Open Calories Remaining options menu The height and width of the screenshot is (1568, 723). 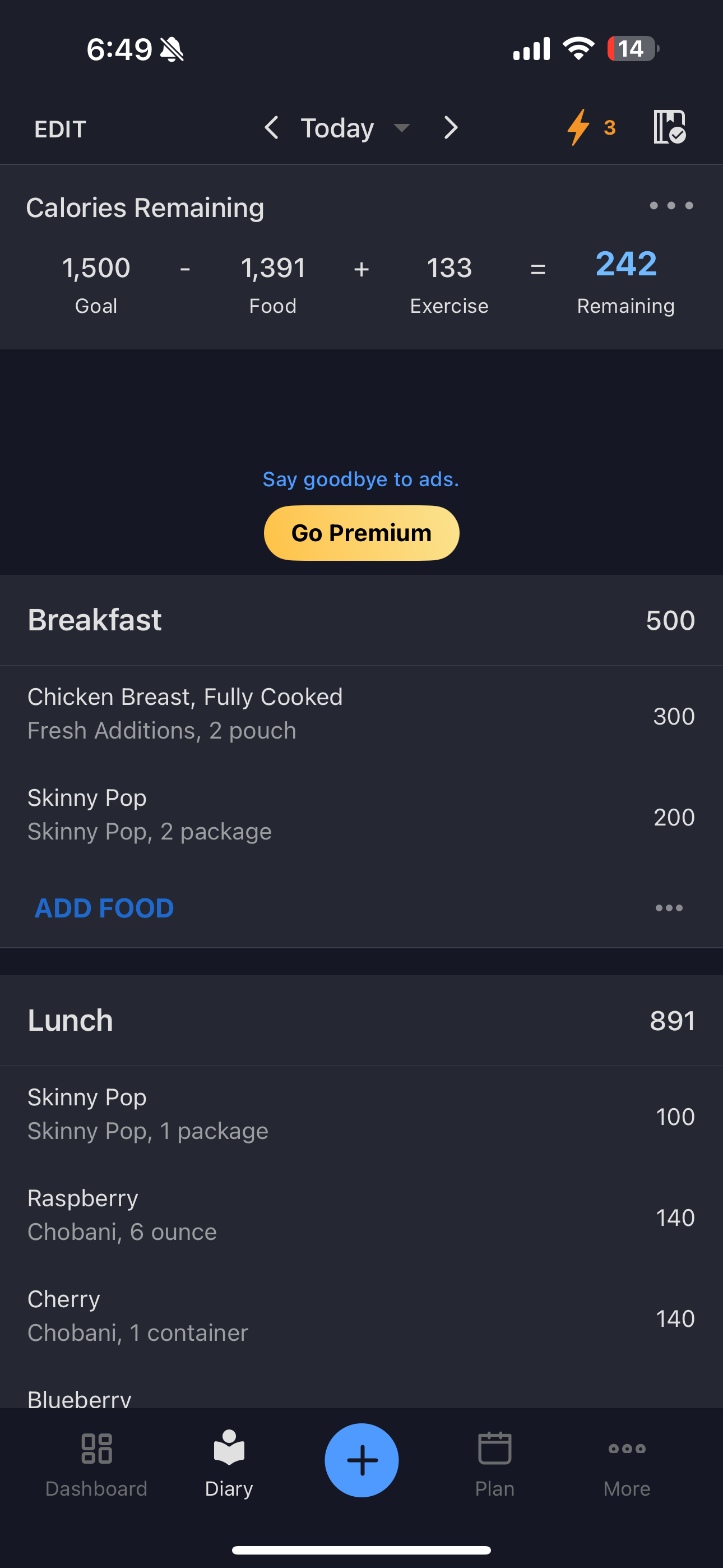click(671, 206)
